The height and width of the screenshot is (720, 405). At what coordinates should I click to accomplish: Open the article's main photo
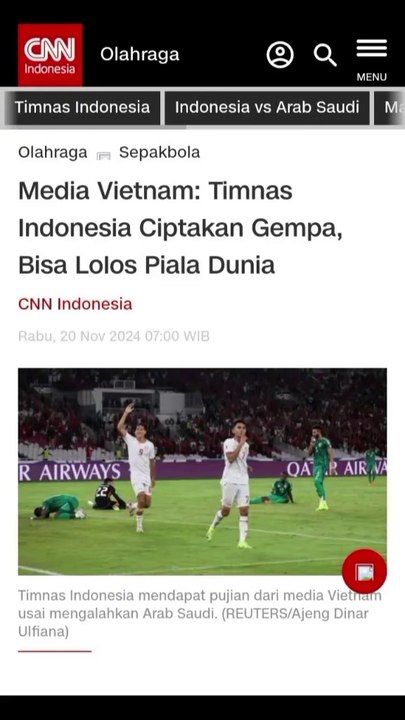[x=202, y=471]
